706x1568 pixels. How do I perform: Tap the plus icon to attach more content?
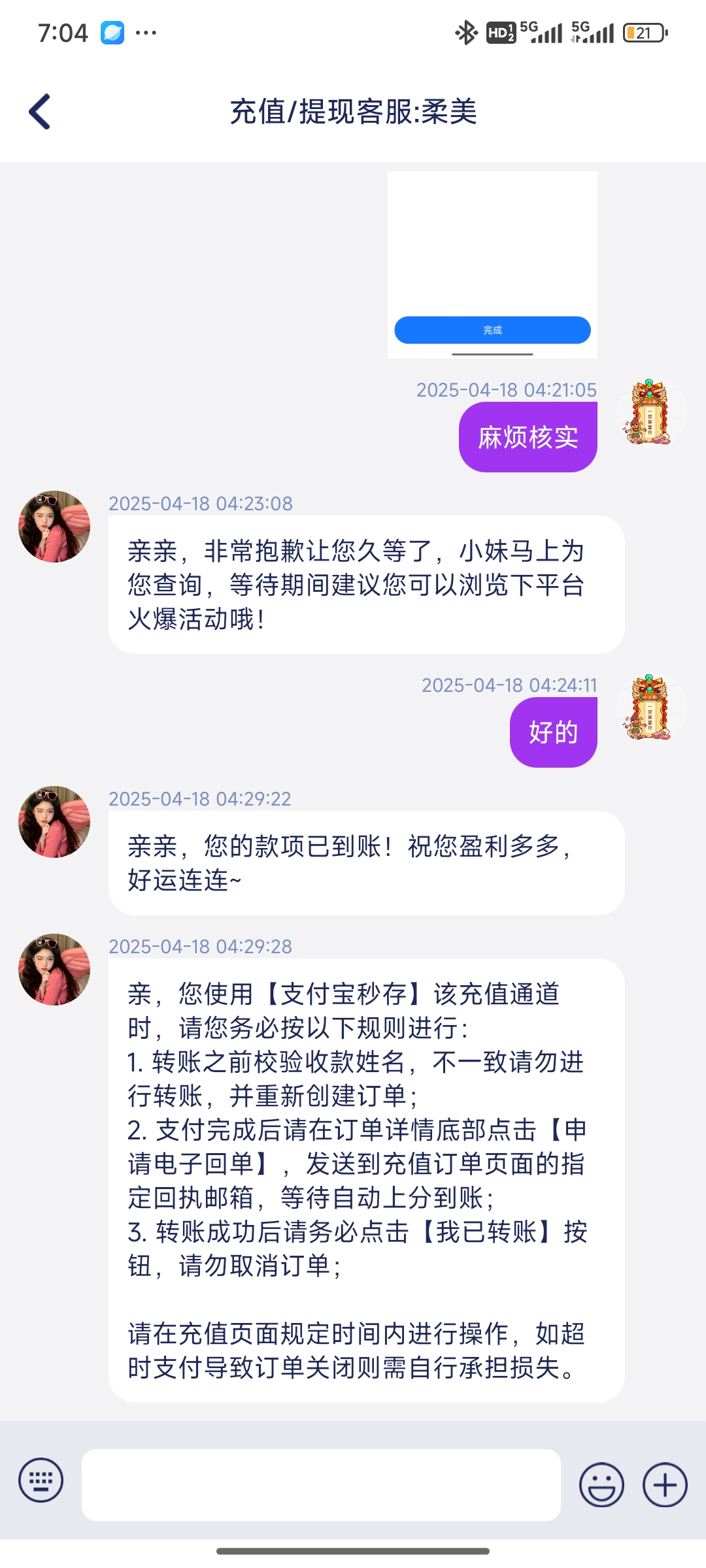pyautogui.click(x=665, y=1485)
